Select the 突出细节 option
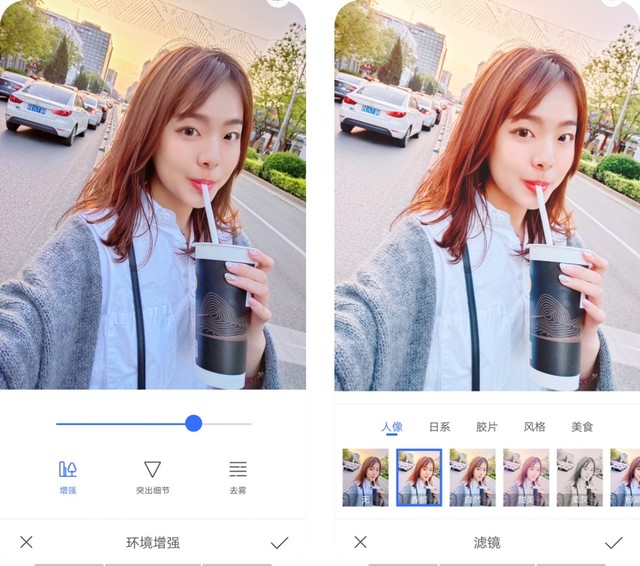Screen dimensions: 640x566 [152, 476]
